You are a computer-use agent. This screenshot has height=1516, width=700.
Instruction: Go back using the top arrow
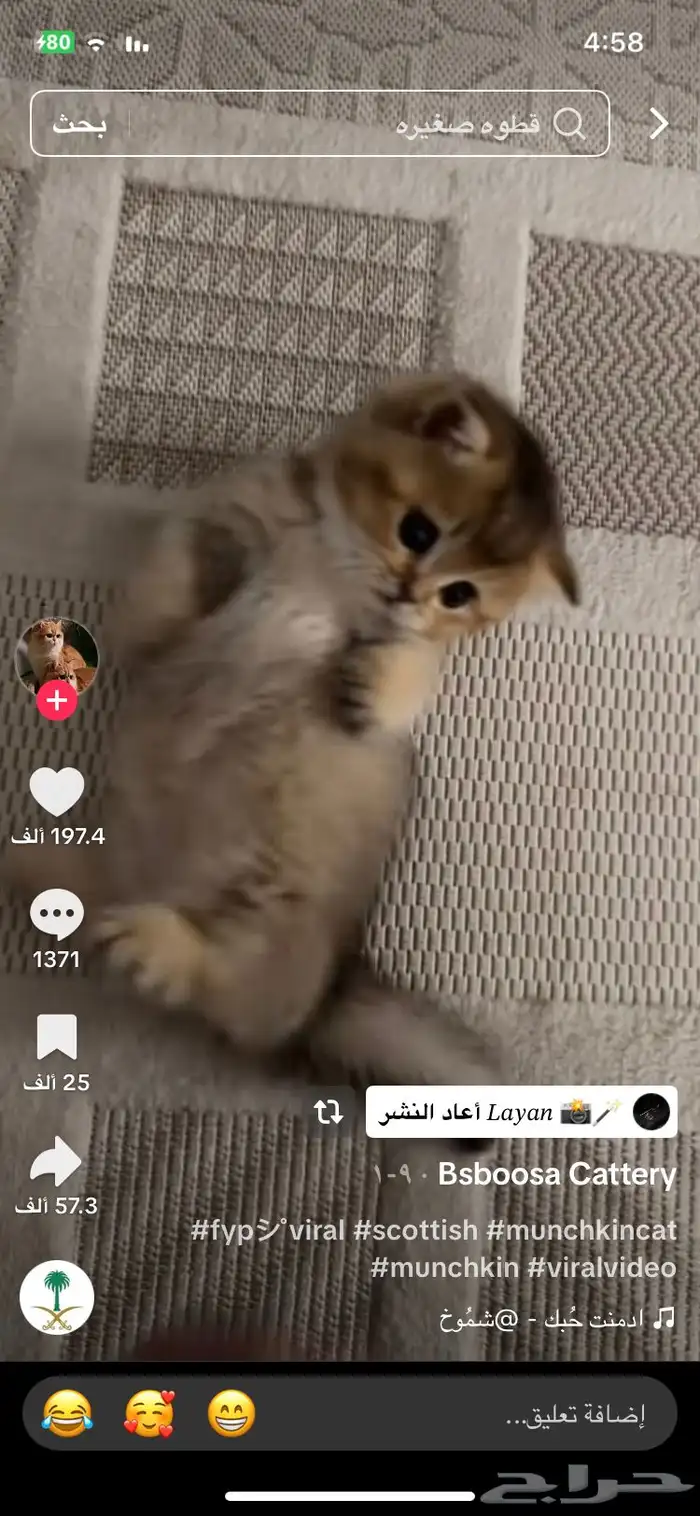659,124
